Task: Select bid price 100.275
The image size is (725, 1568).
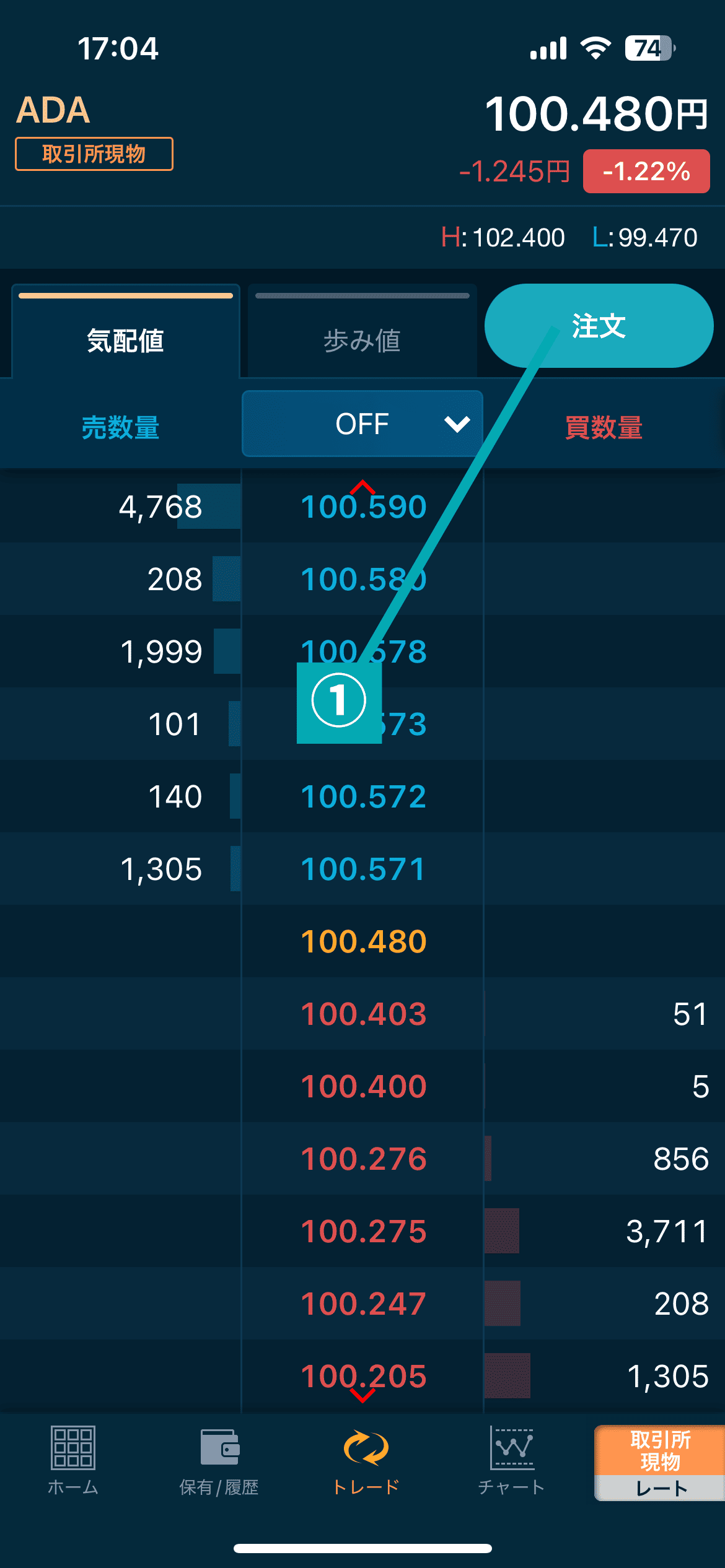Action: click(363, 1232)
